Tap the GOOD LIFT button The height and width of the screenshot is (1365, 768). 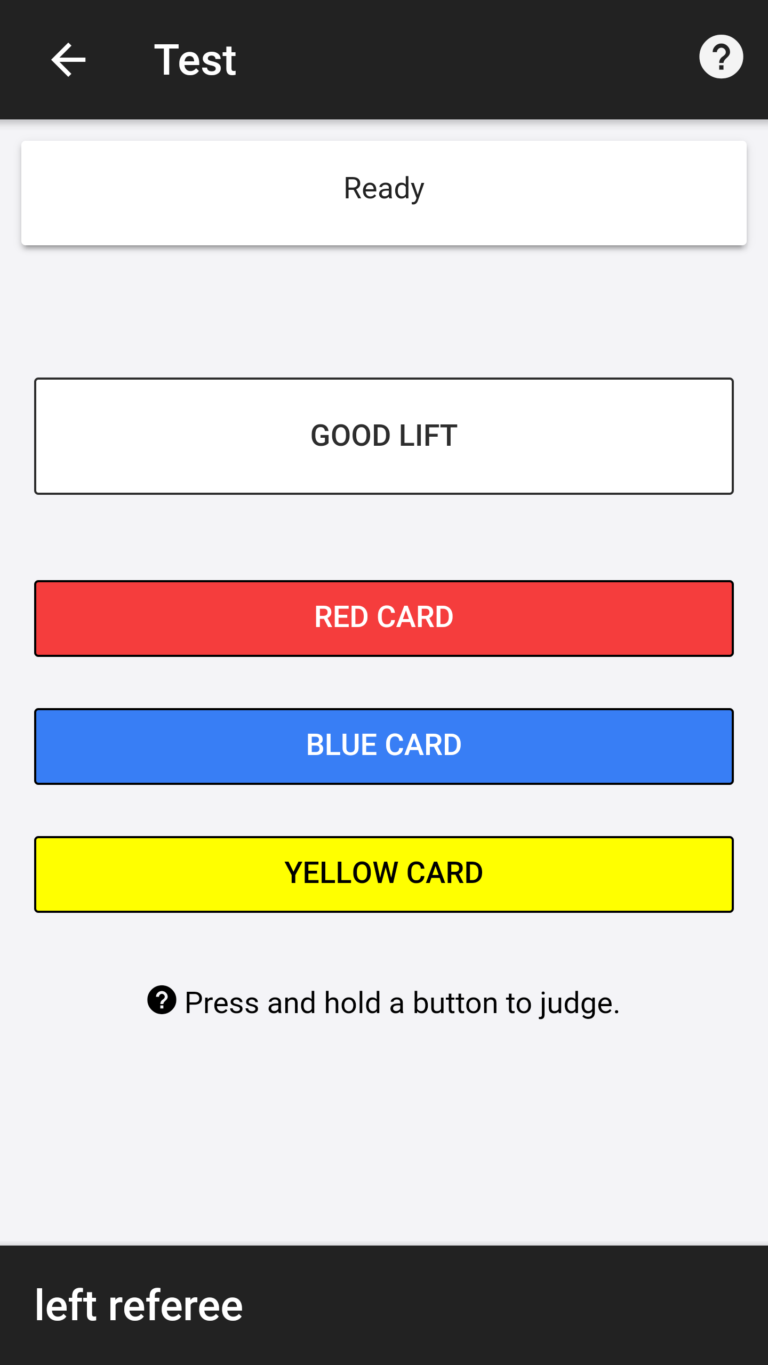click(x=384, y=436)
